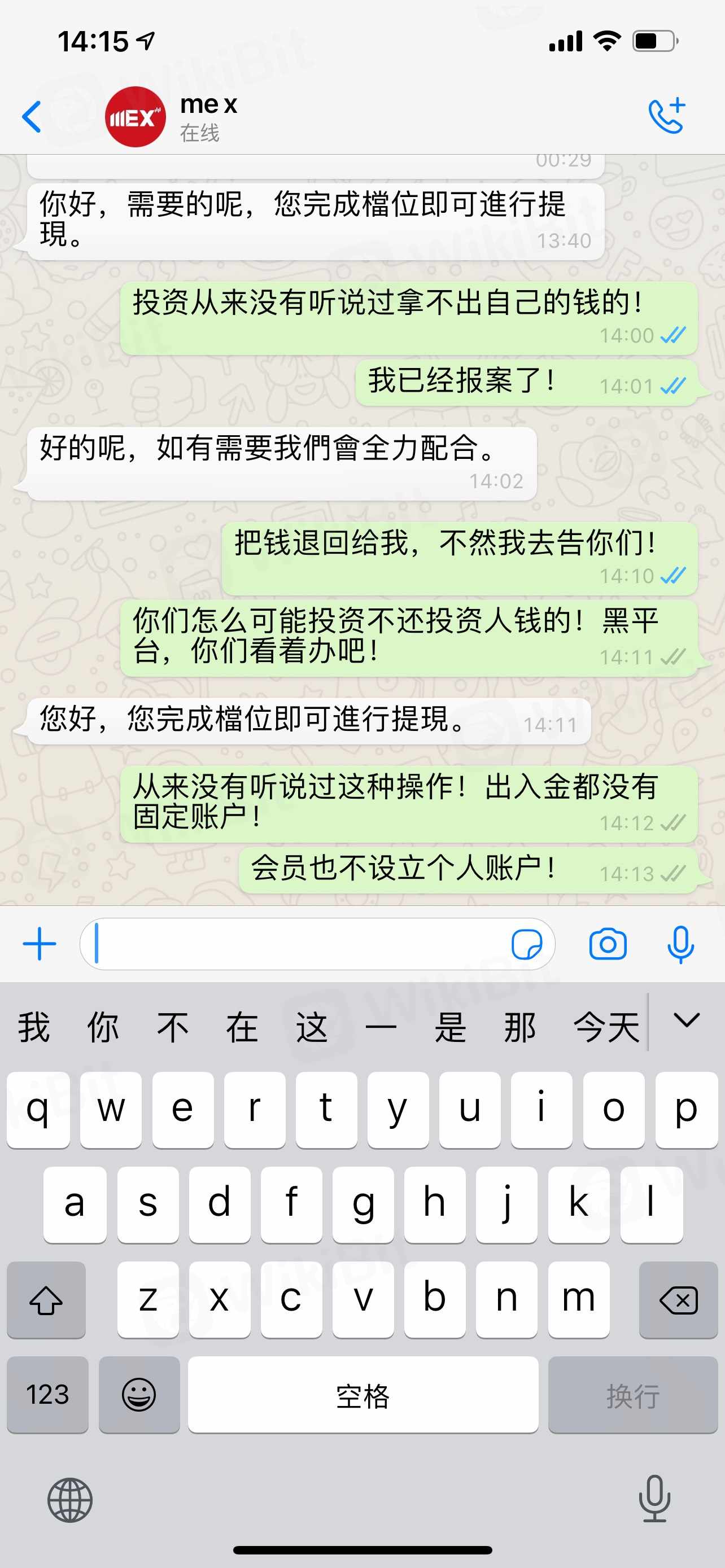Switch keyboard to 123 numbers

point(47,1394)
